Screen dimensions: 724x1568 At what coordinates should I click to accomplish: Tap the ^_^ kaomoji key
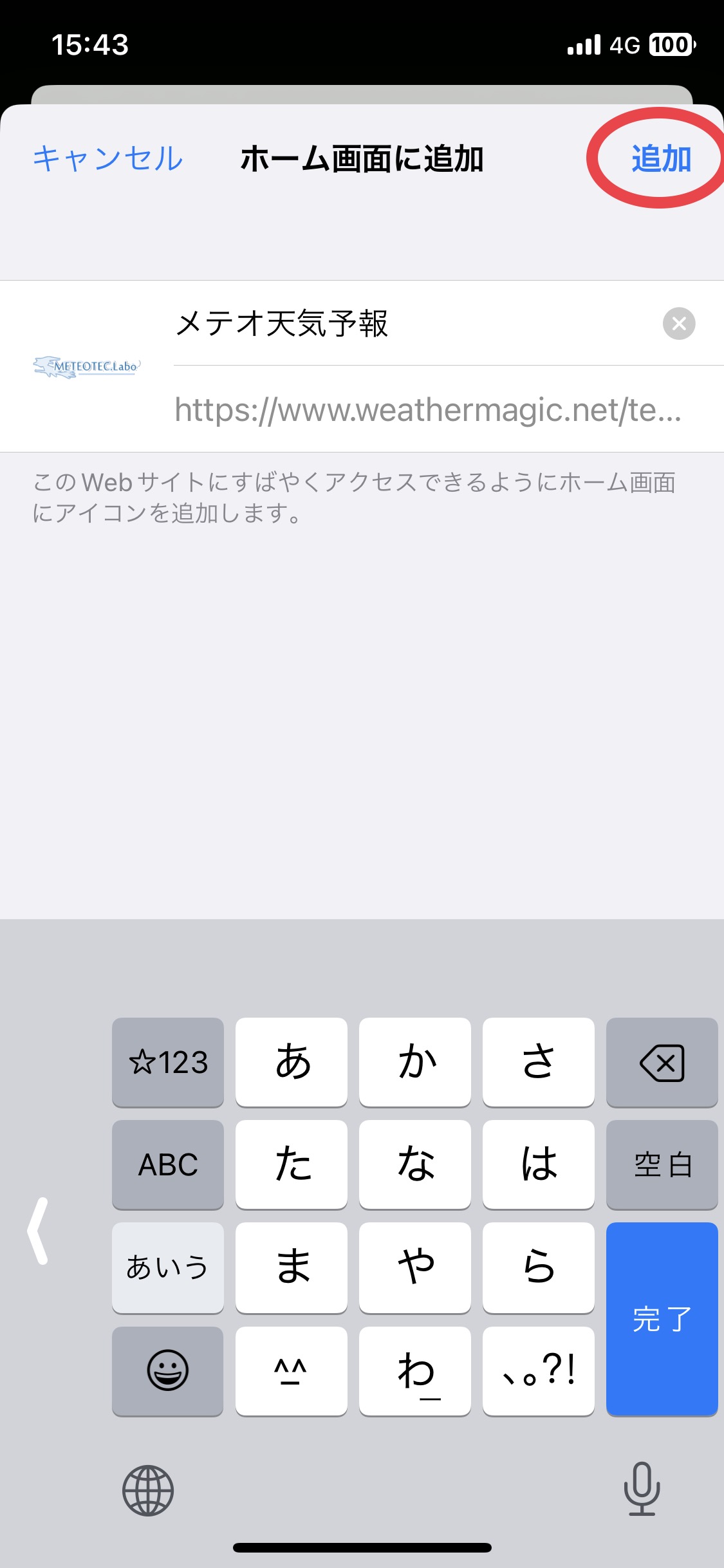click(291, 1371)
